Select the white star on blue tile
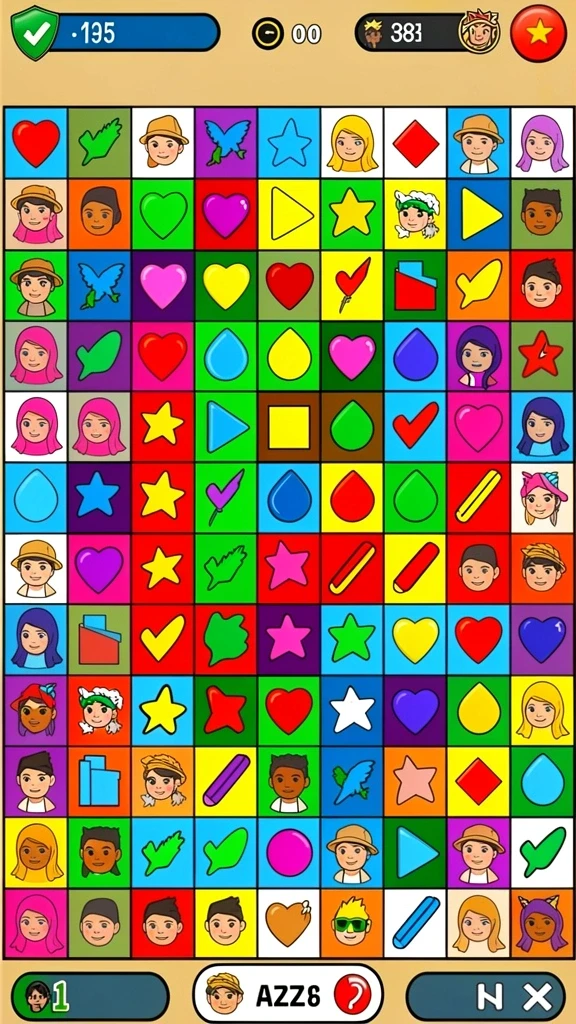Screen dimensions: 576x1024 tap(353, 711)
